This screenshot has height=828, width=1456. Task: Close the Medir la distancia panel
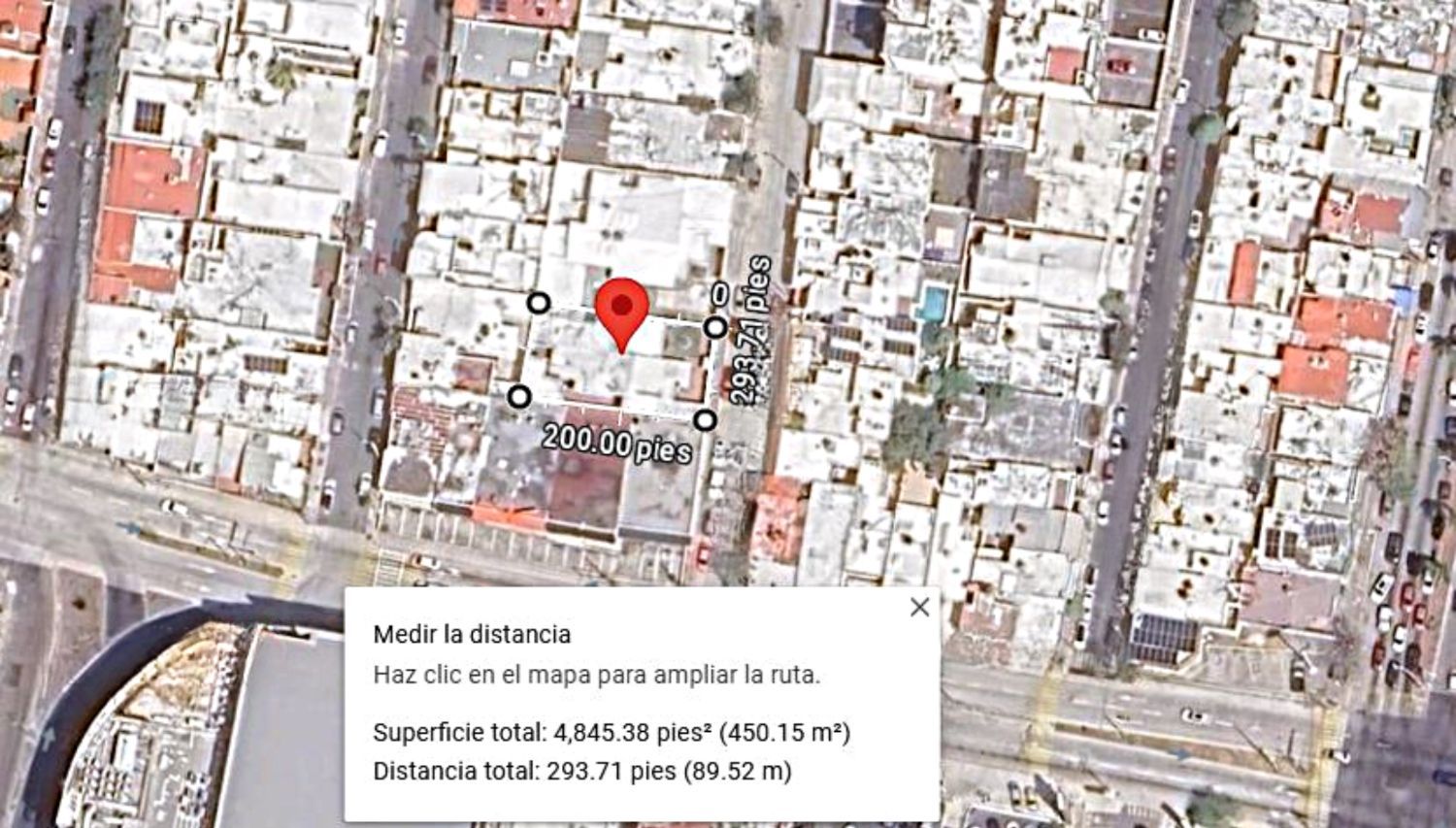[x=919, y=608]
